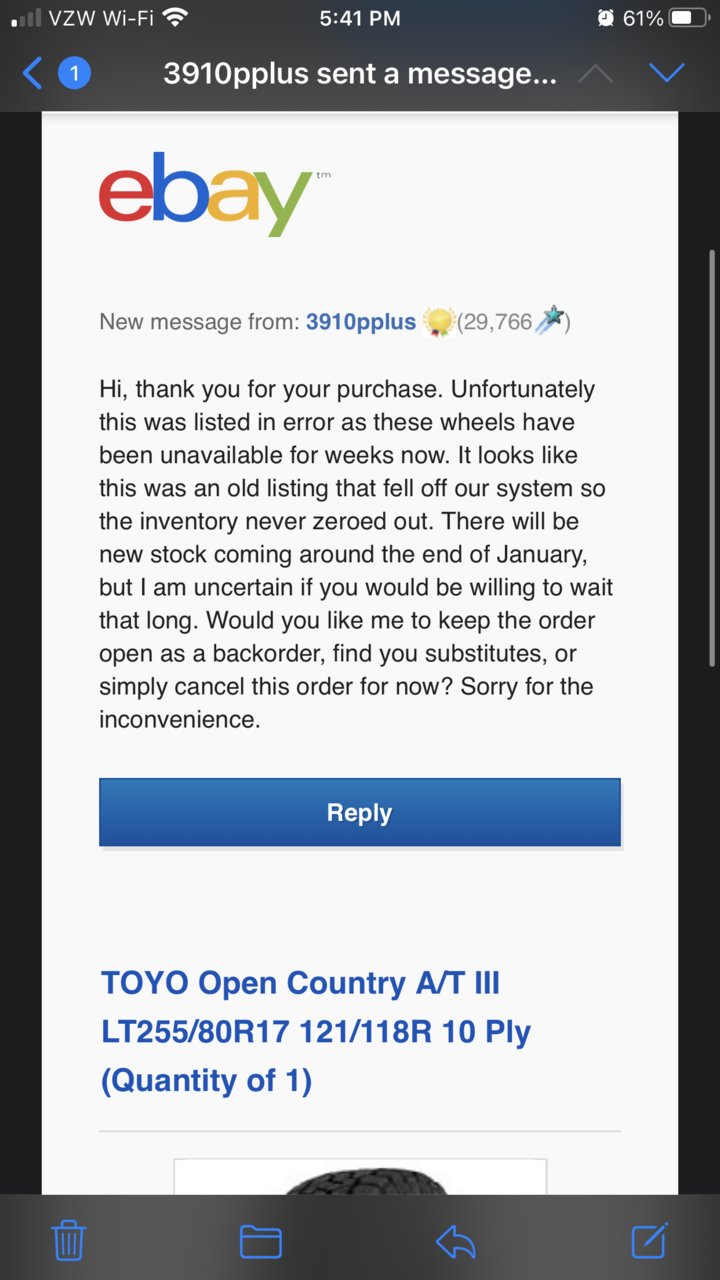Open reply options with the arrow icon

click(x=456, y=1242)
